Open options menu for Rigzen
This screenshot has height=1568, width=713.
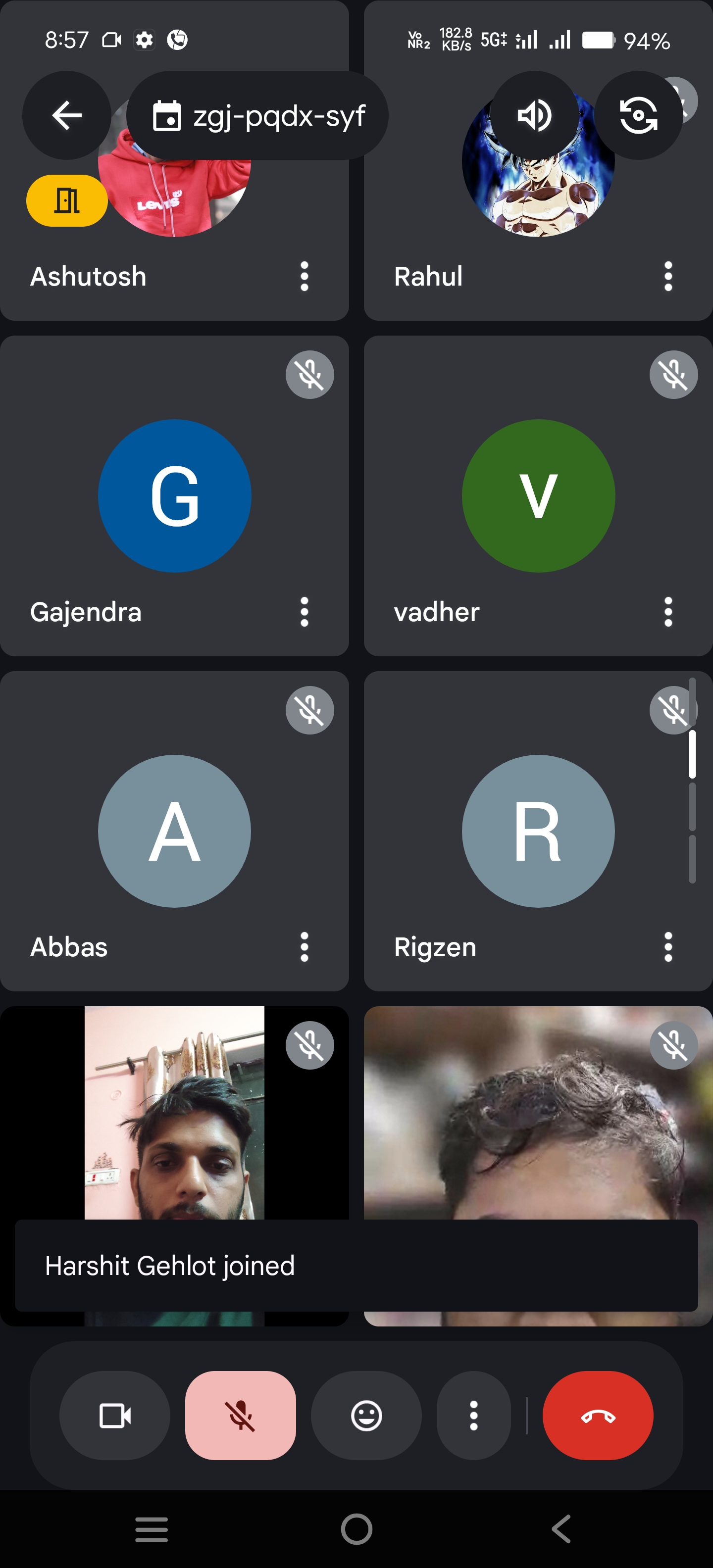[668, 947]
